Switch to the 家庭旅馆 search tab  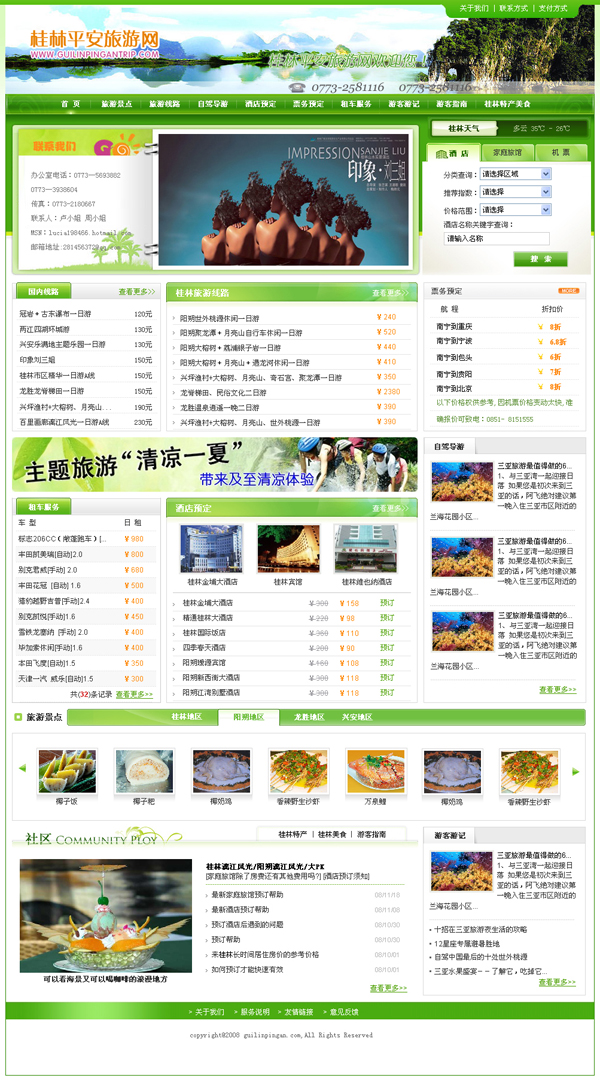click(507, 153)
